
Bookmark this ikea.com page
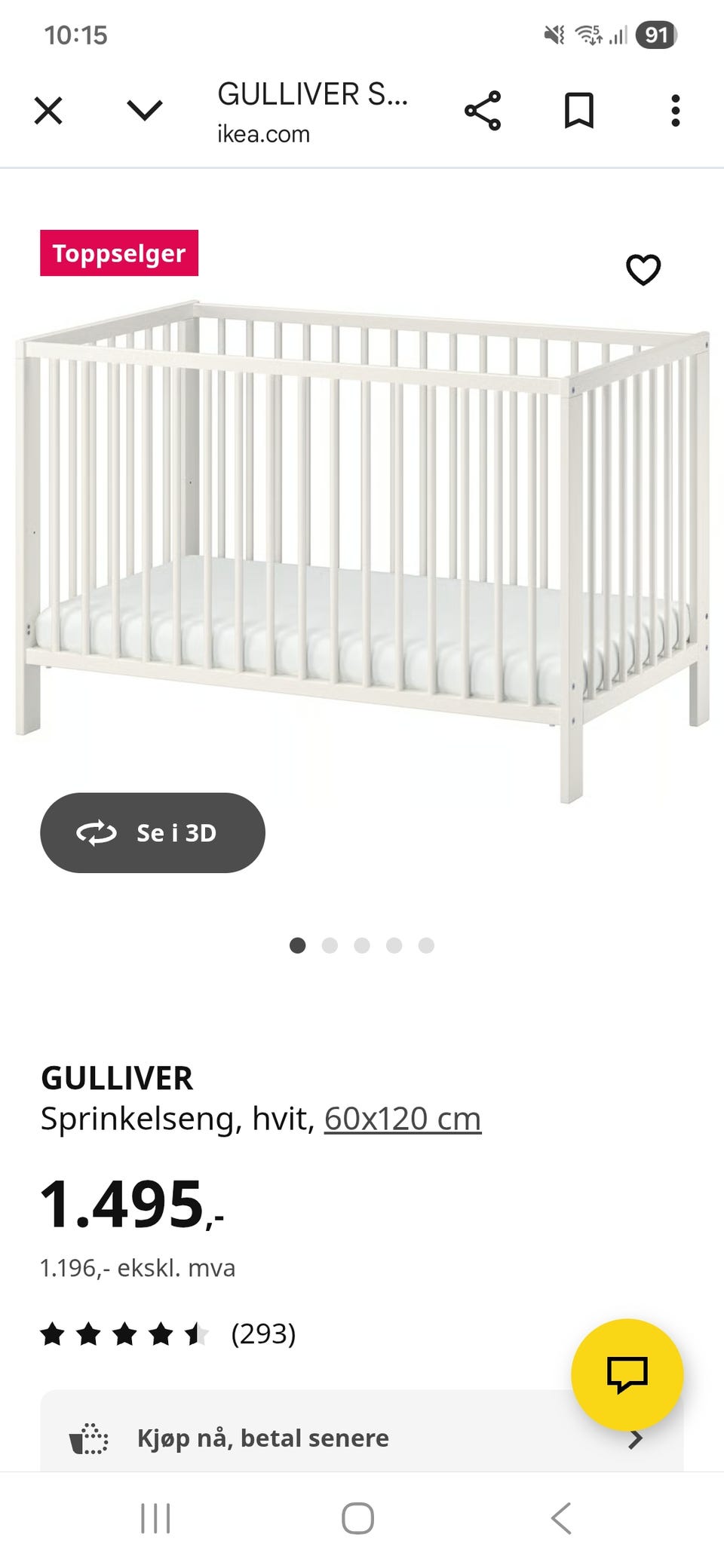pyautogui.click(x=579, y=110)
